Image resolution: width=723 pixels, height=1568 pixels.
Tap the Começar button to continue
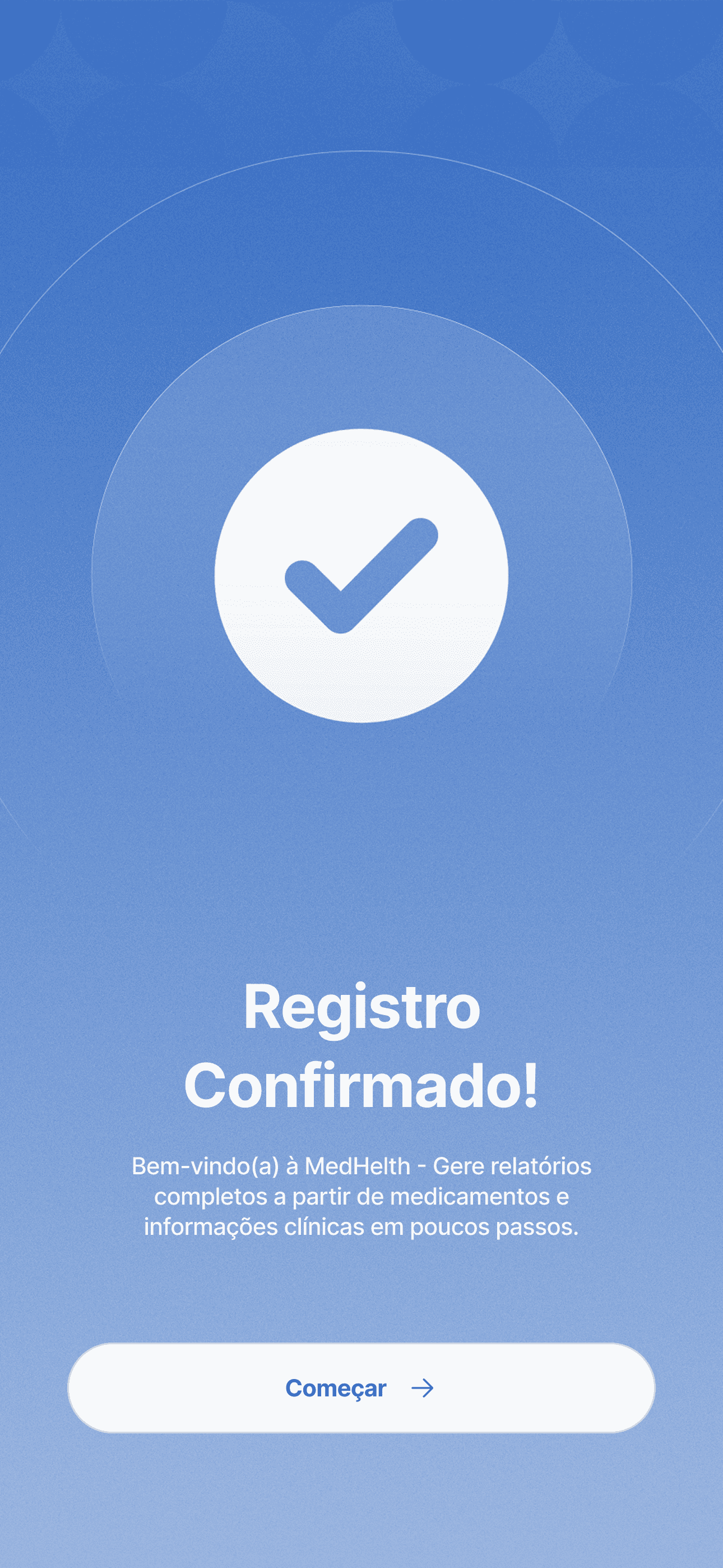[x=361, y=1388]
